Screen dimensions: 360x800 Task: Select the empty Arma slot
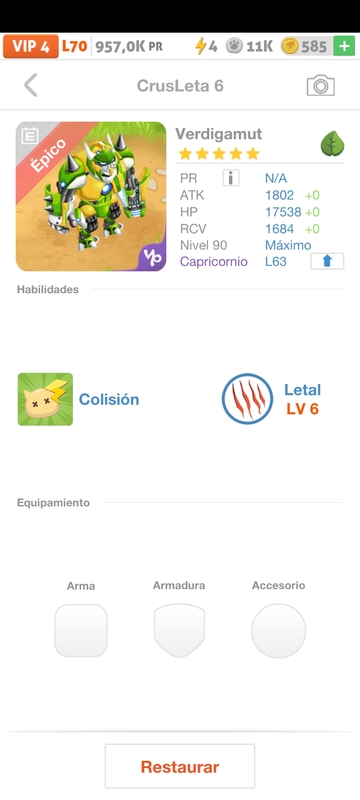pos(81,631)
